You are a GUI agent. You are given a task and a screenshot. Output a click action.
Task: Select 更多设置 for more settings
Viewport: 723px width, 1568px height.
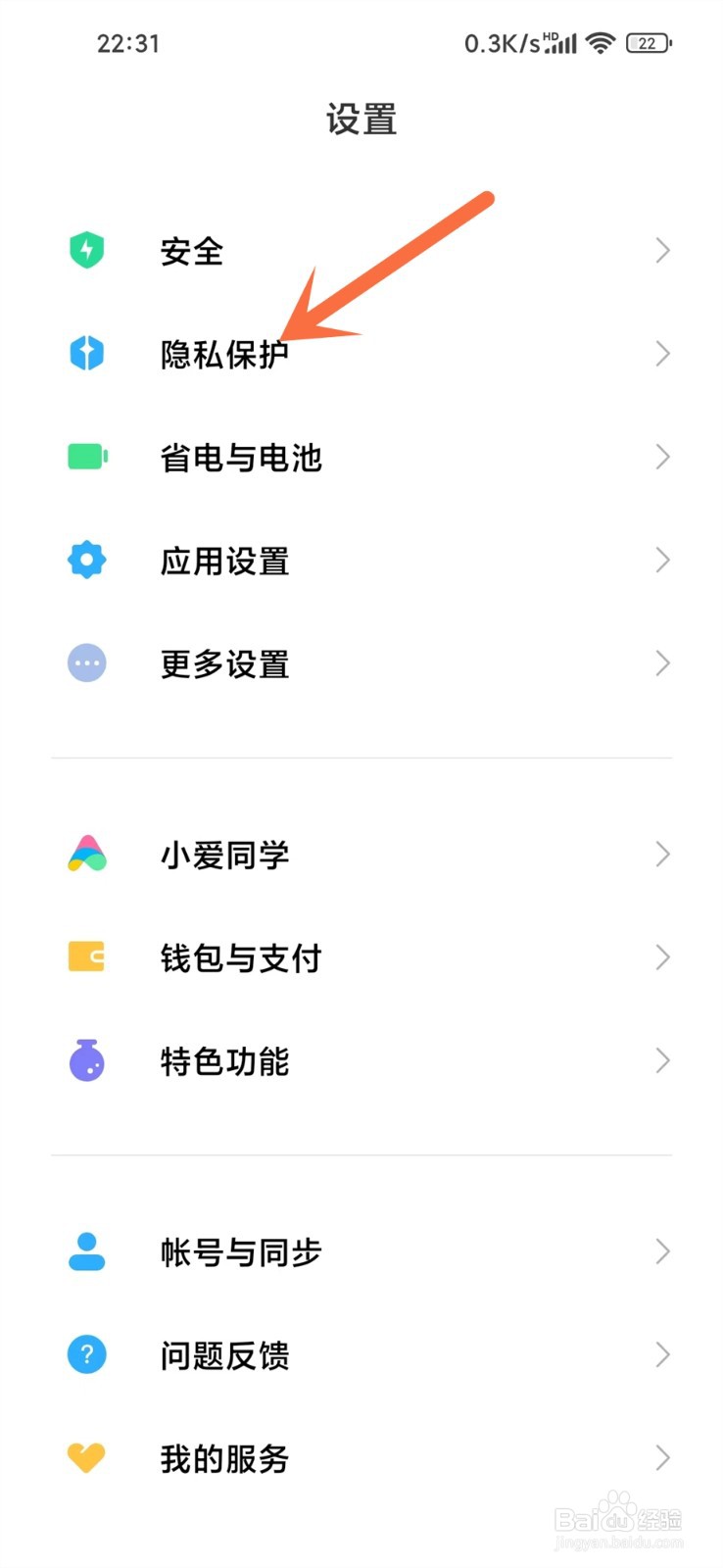click(x=361, y=663)
